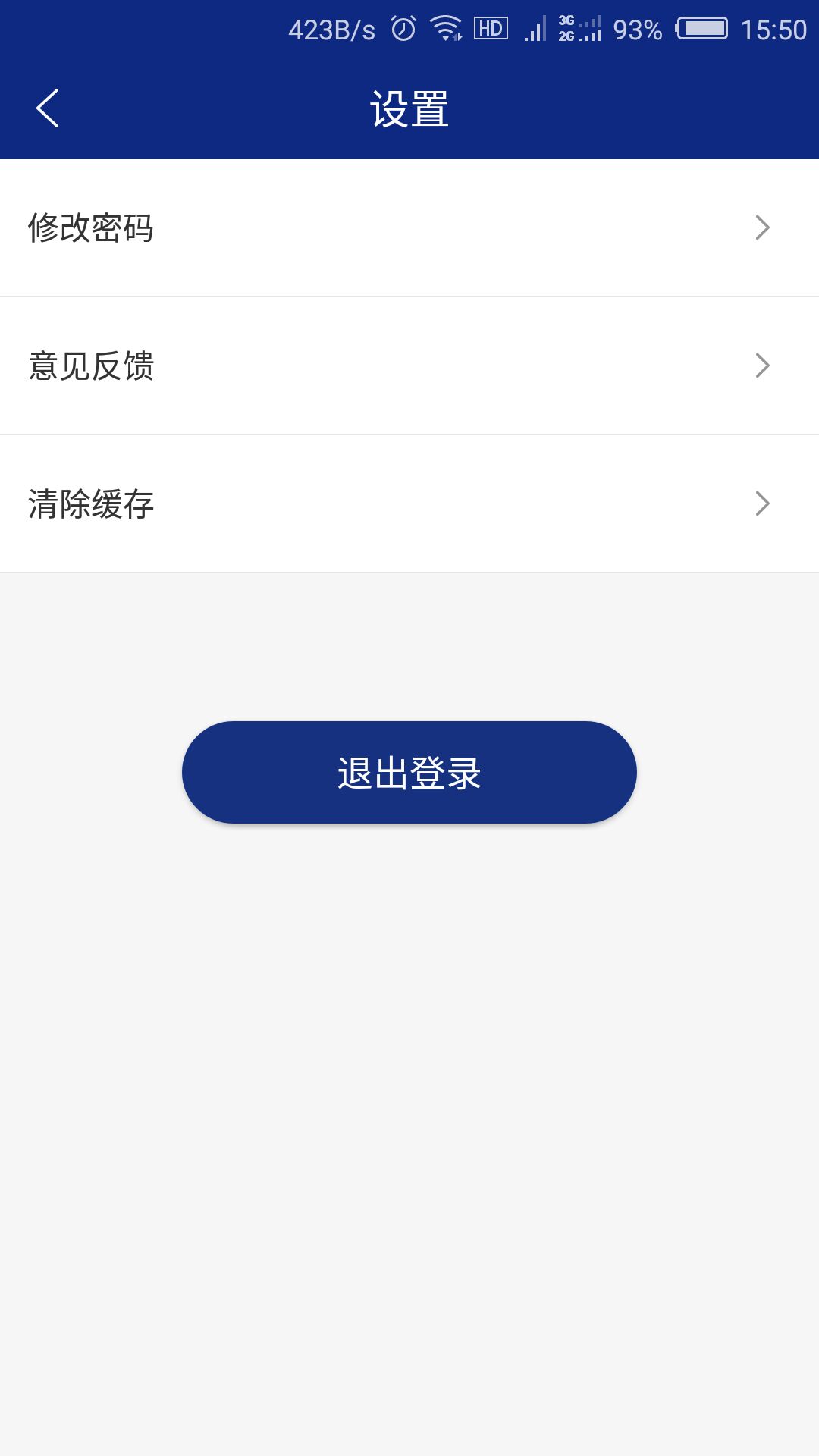Go back using the top-left arrow
The image size is (819, 1456).
click(x=48, y=108)
